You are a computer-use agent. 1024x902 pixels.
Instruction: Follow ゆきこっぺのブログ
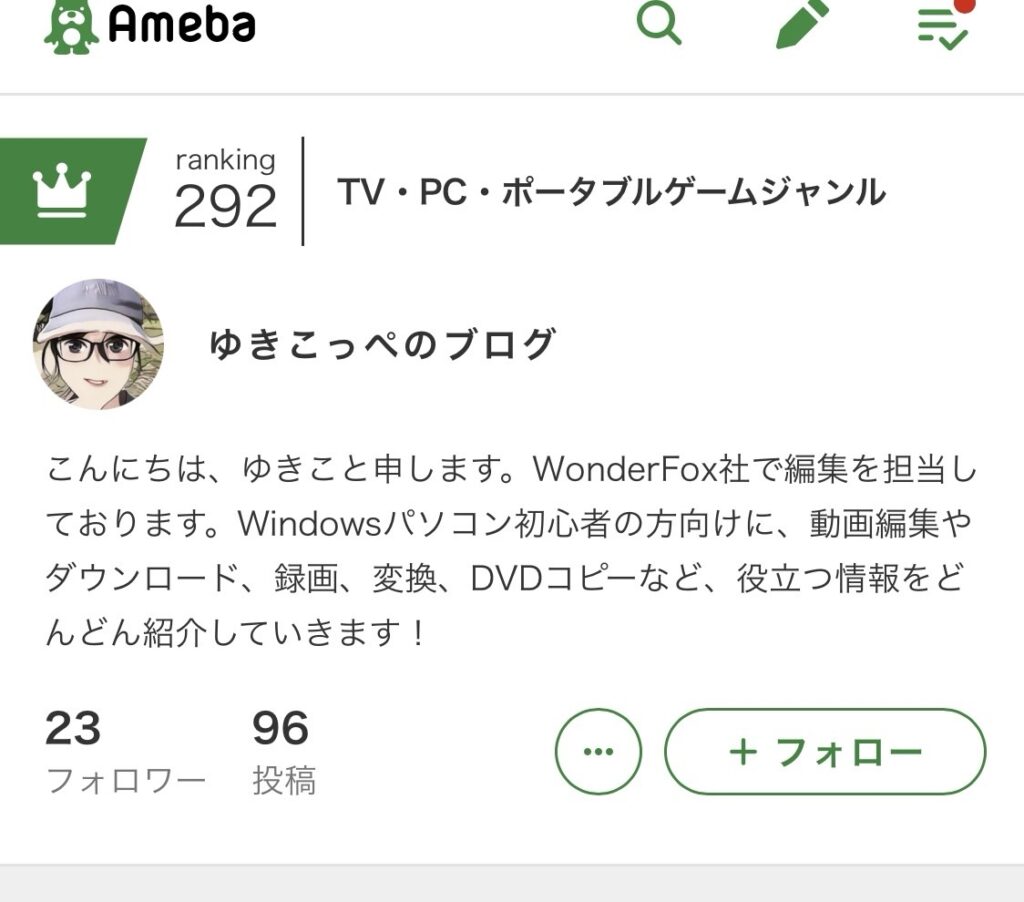[825, 751]
